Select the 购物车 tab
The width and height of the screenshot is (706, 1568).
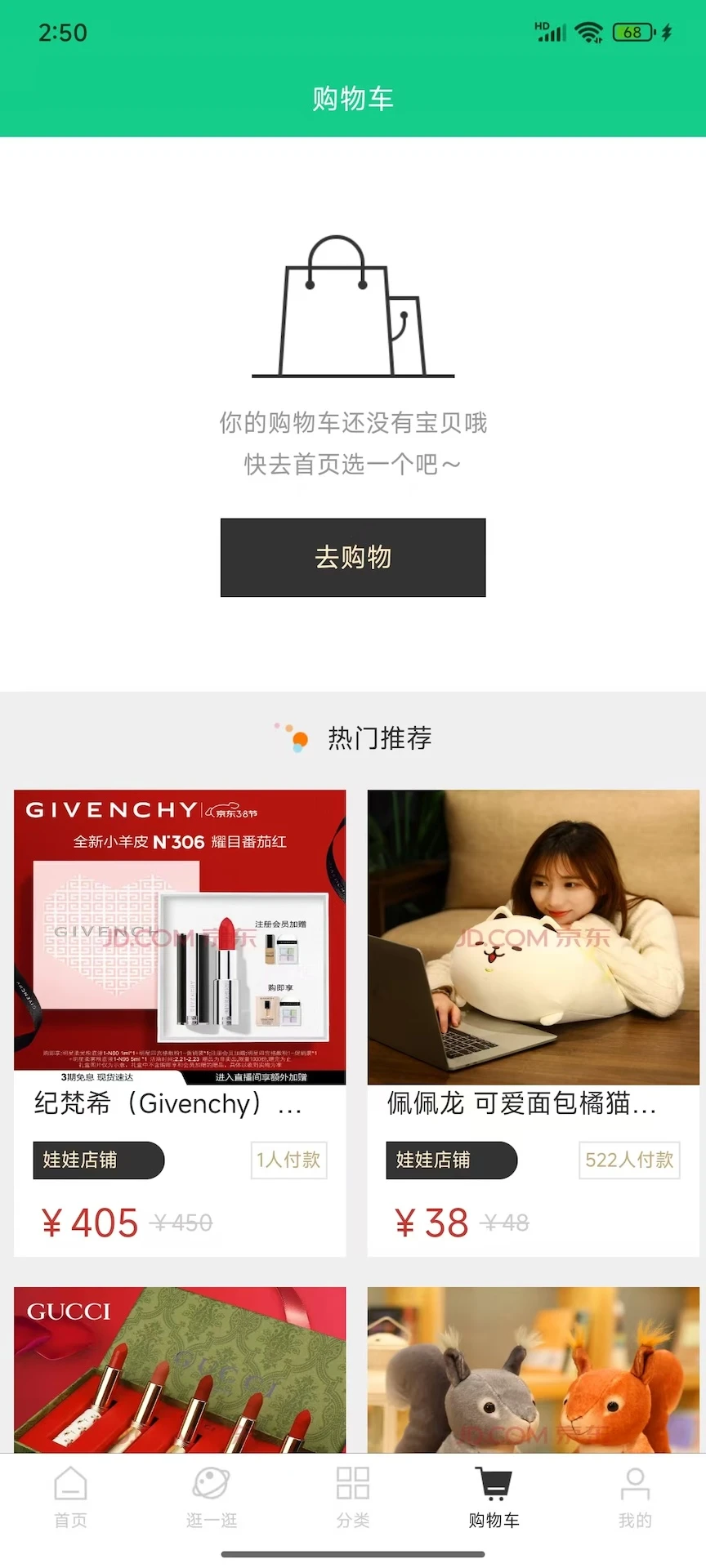pyautogui.click(x=494, y=1498)
